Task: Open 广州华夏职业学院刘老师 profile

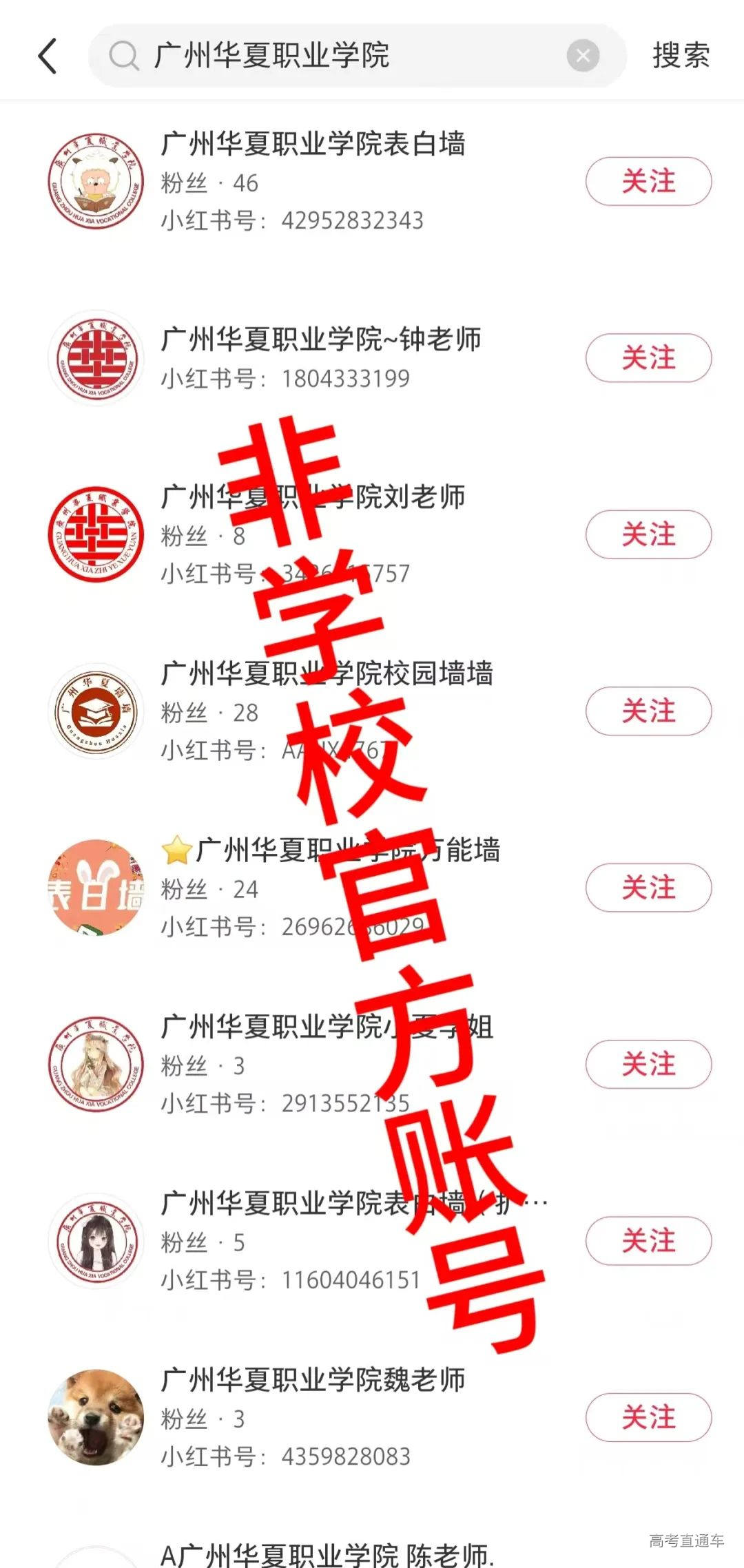Action: click(x=313, y=497)
